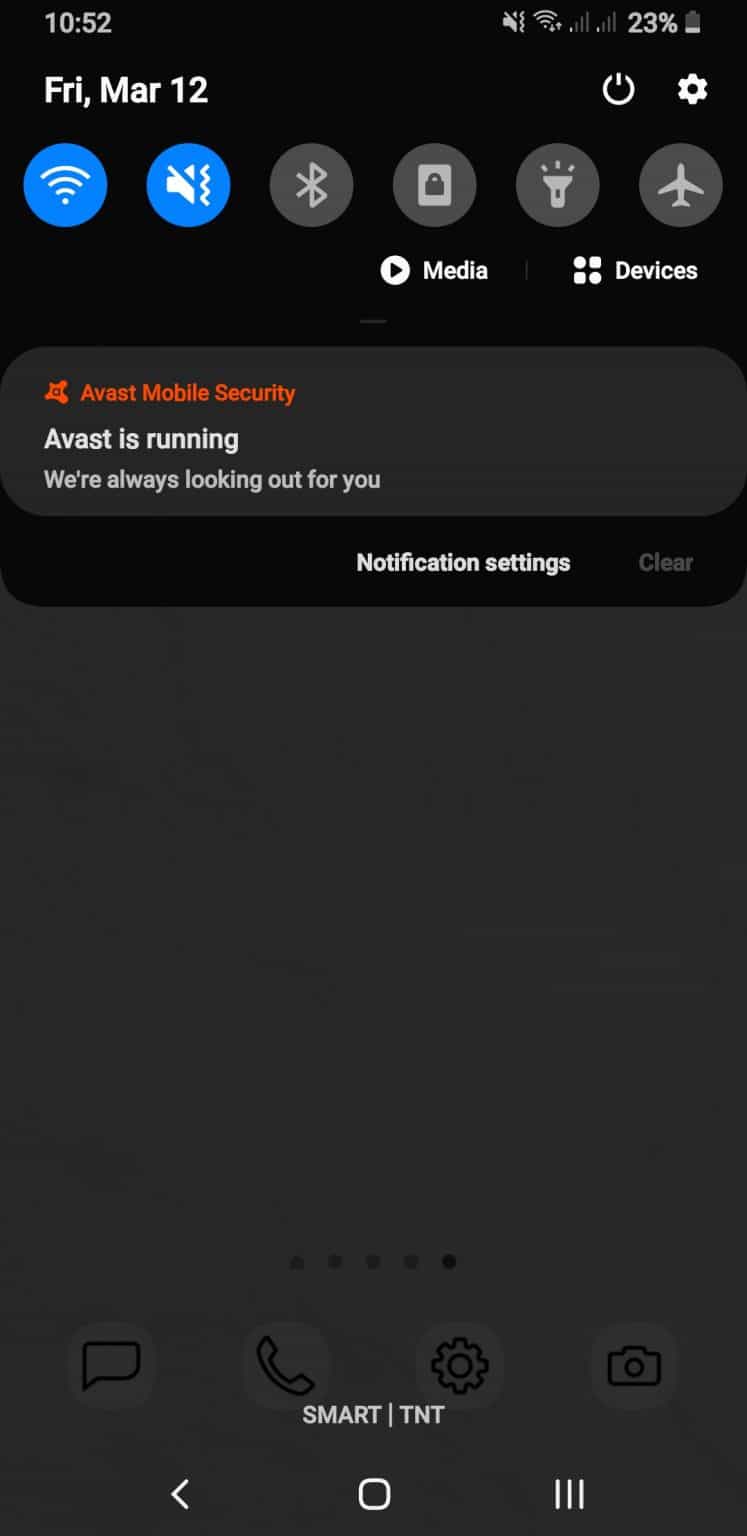Open system settings gear in the panel
The width and height of the screenshot is (747, 1536).
coord(692,90)
